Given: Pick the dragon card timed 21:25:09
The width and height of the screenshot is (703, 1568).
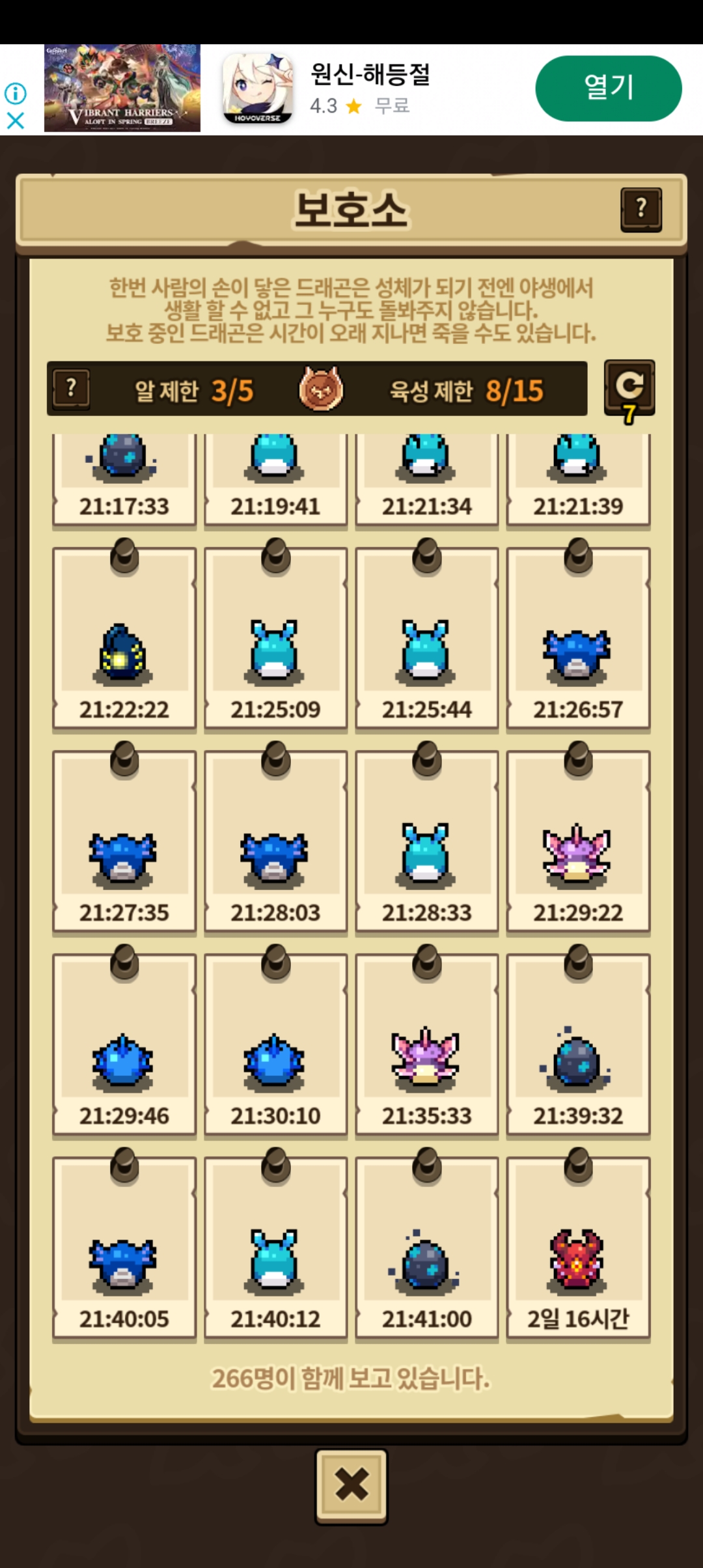Looking at the screenshot, I should 275,641.
